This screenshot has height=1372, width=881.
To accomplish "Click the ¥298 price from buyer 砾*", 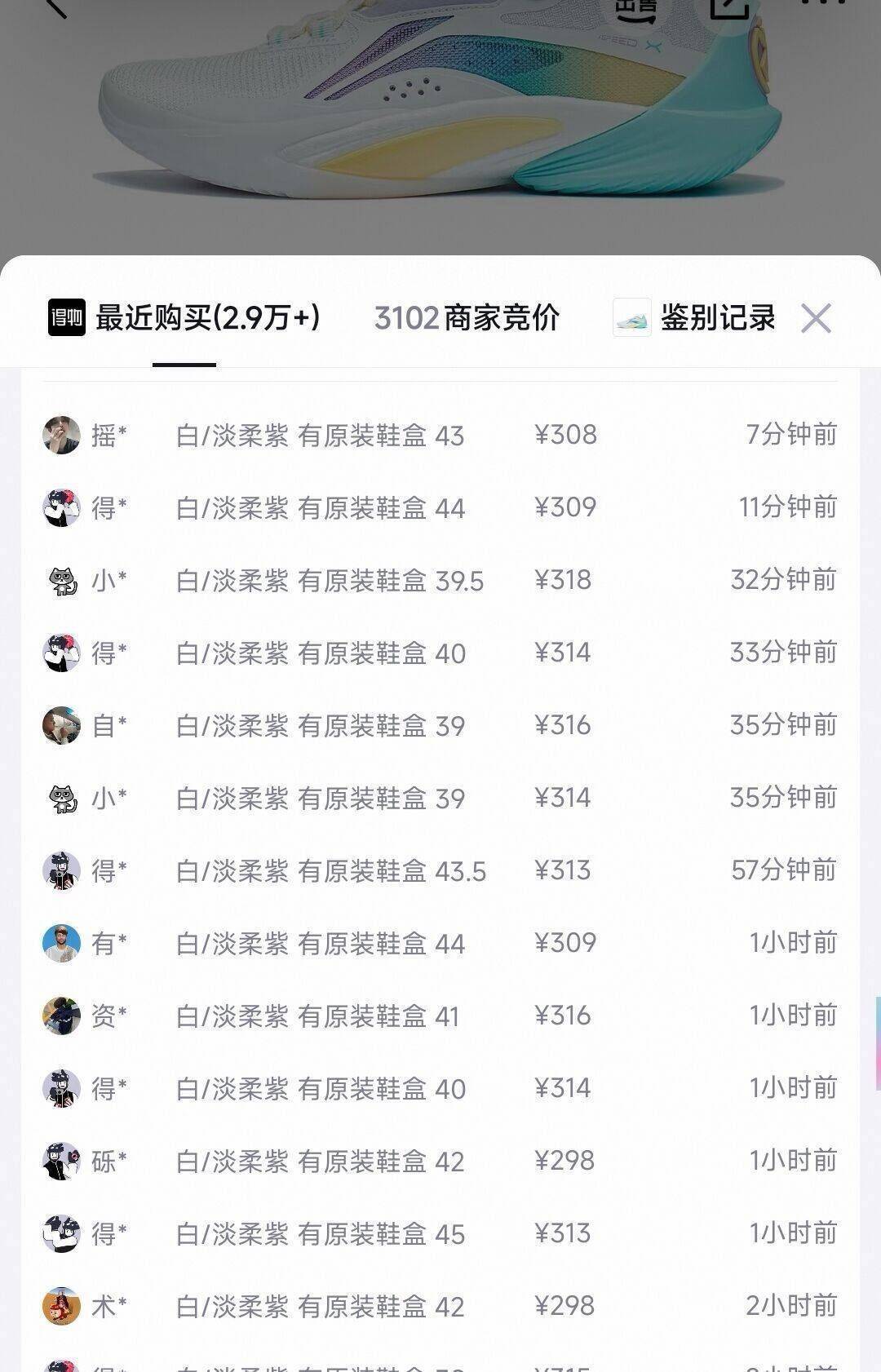I will pyautogui.click(x=567, y=1162).
